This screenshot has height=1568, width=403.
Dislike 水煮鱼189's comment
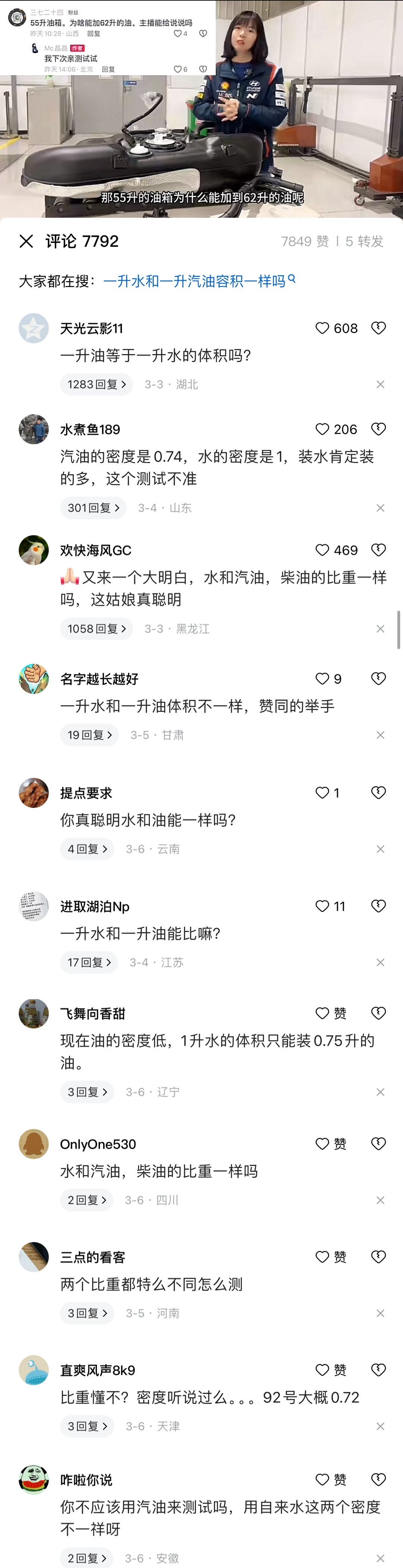[378, 429]
